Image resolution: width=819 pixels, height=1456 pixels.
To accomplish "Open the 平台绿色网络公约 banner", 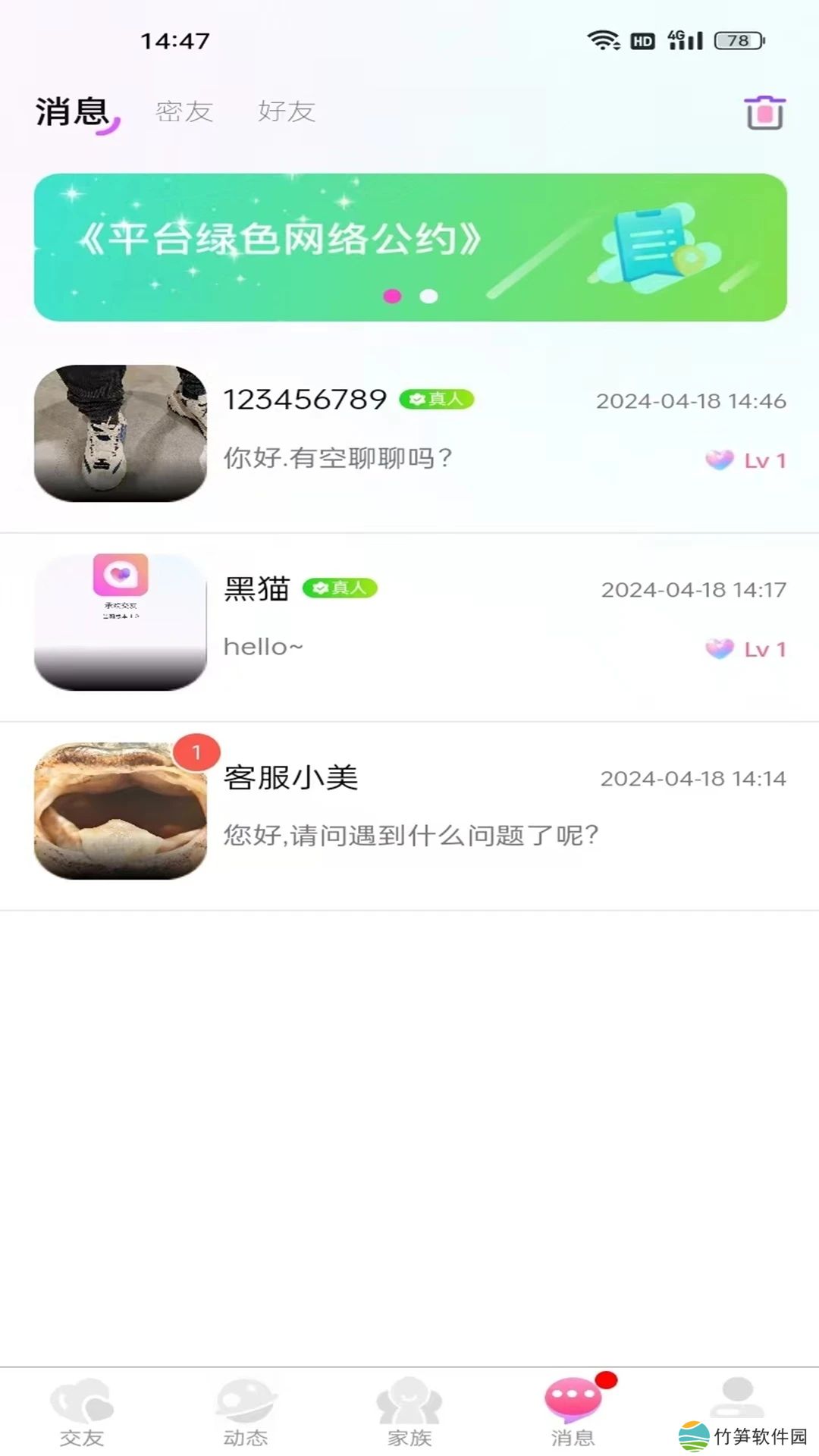I will [409, 247].
